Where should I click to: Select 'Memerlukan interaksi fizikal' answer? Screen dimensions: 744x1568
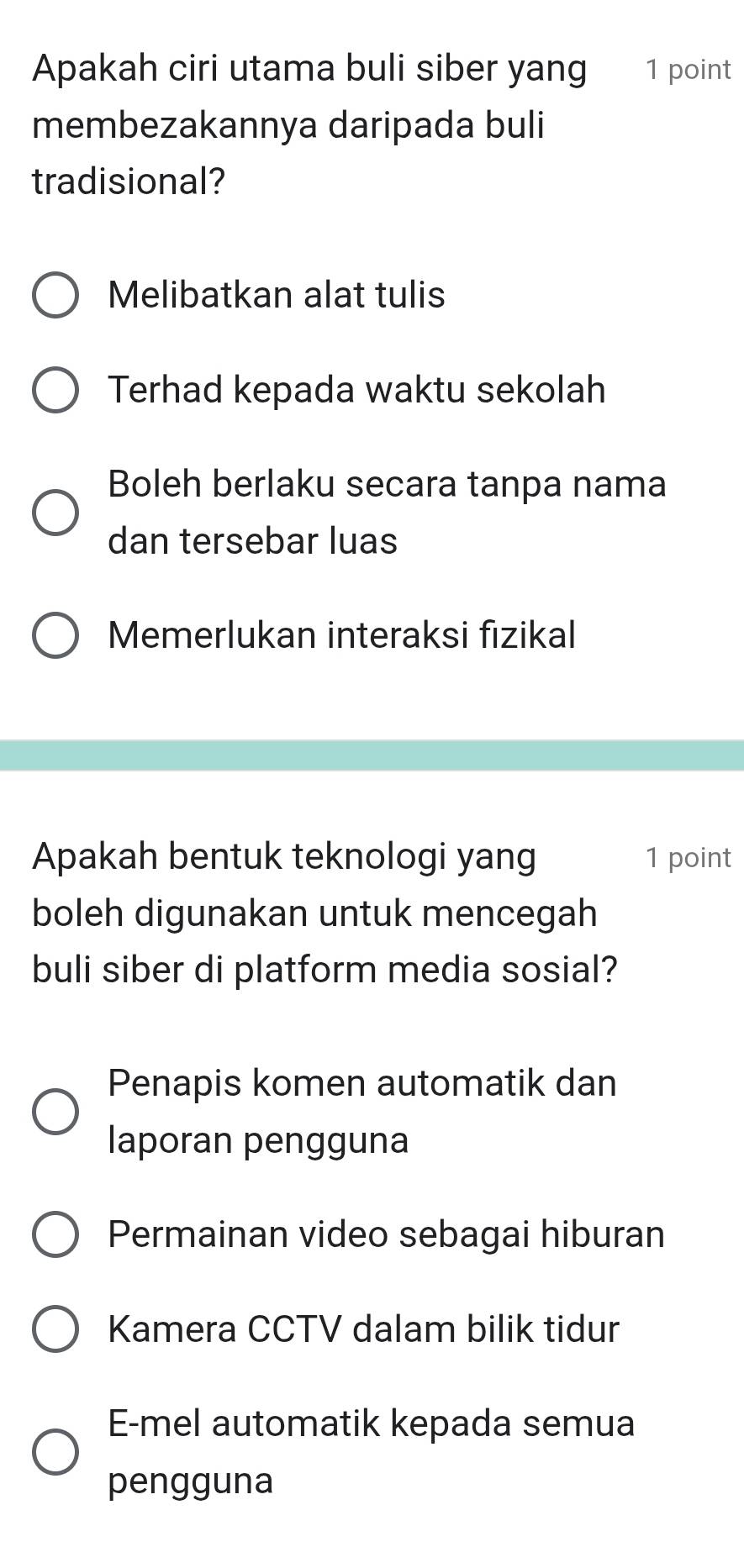click(x=55, y=636)
